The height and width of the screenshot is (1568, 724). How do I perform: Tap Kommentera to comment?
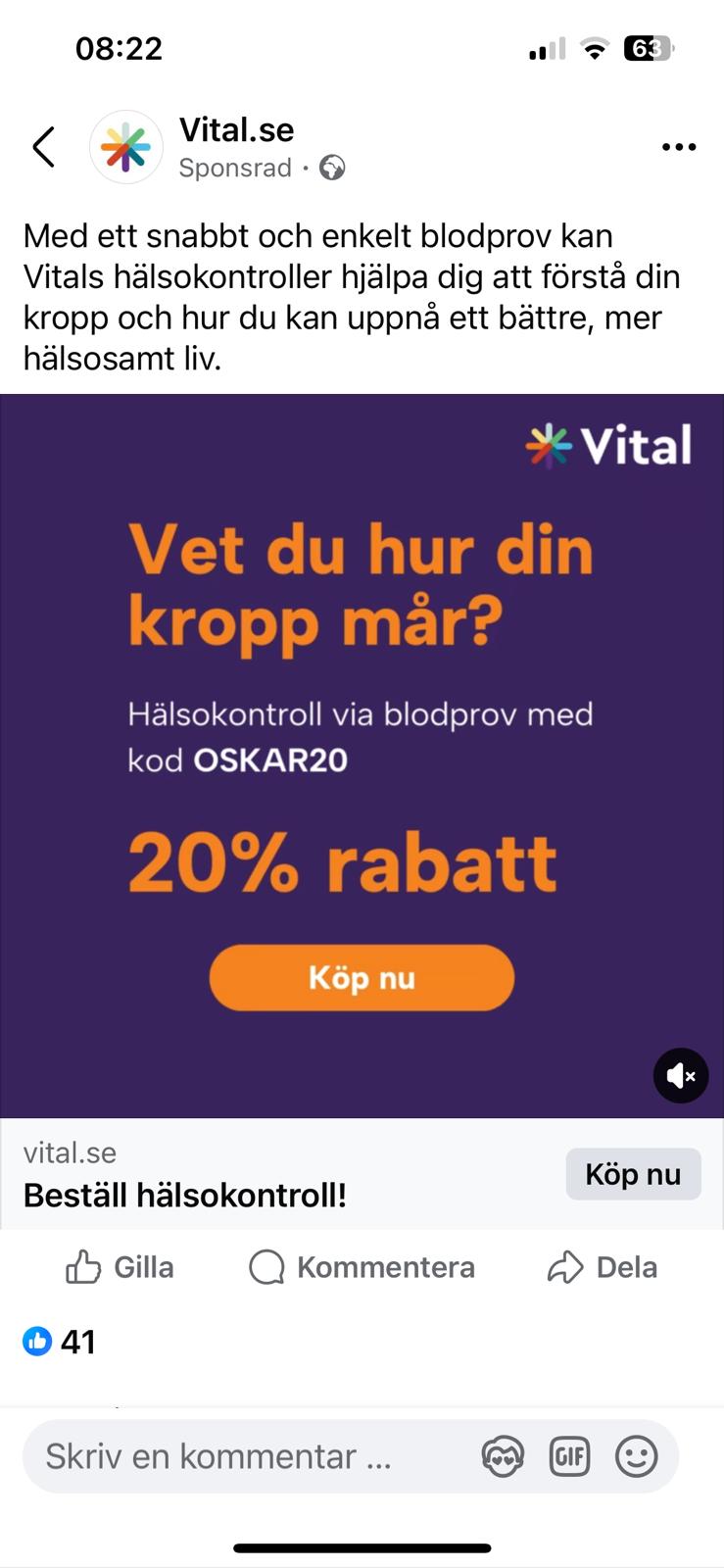(362, 1267)
